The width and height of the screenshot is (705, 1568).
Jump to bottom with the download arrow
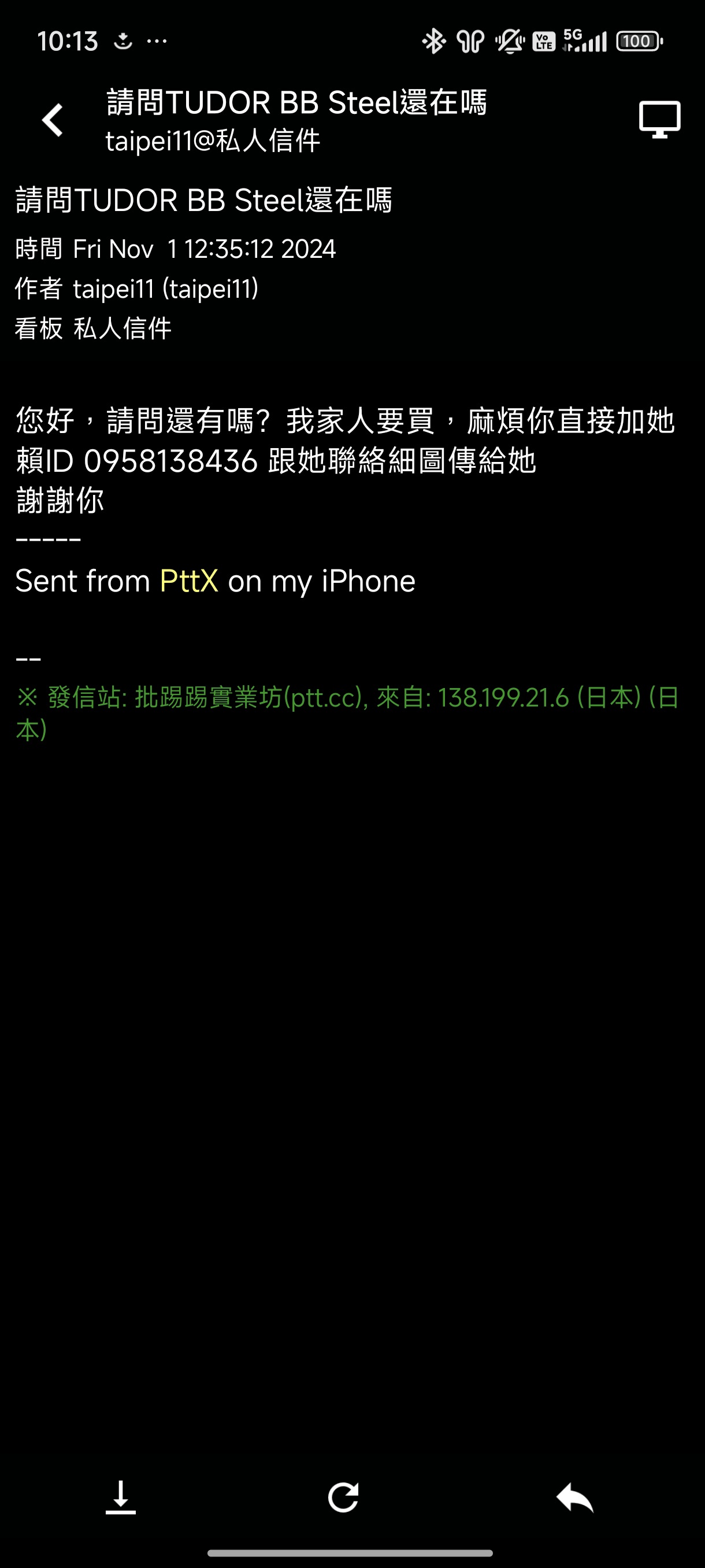pyautogui.click(x=120, y=1497)
